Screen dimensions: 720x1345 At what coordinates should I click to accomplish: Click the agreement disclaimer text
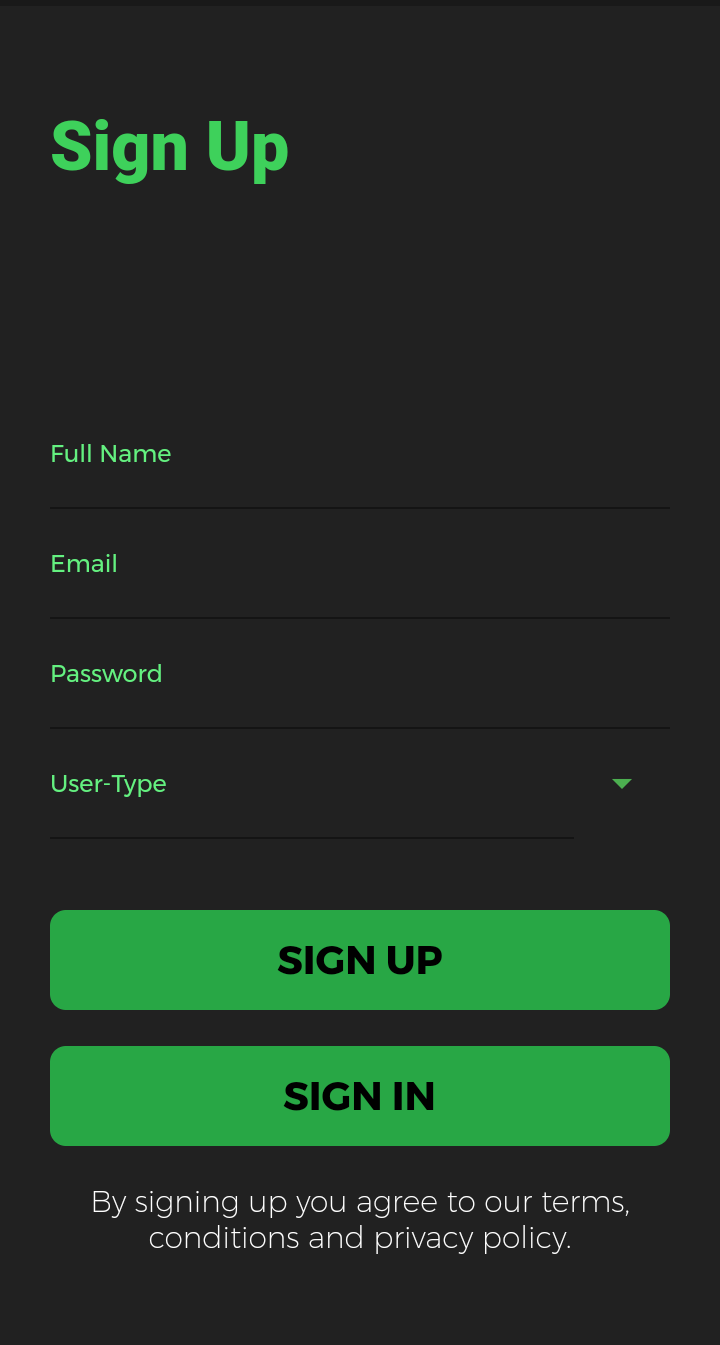coord(360,1220)
